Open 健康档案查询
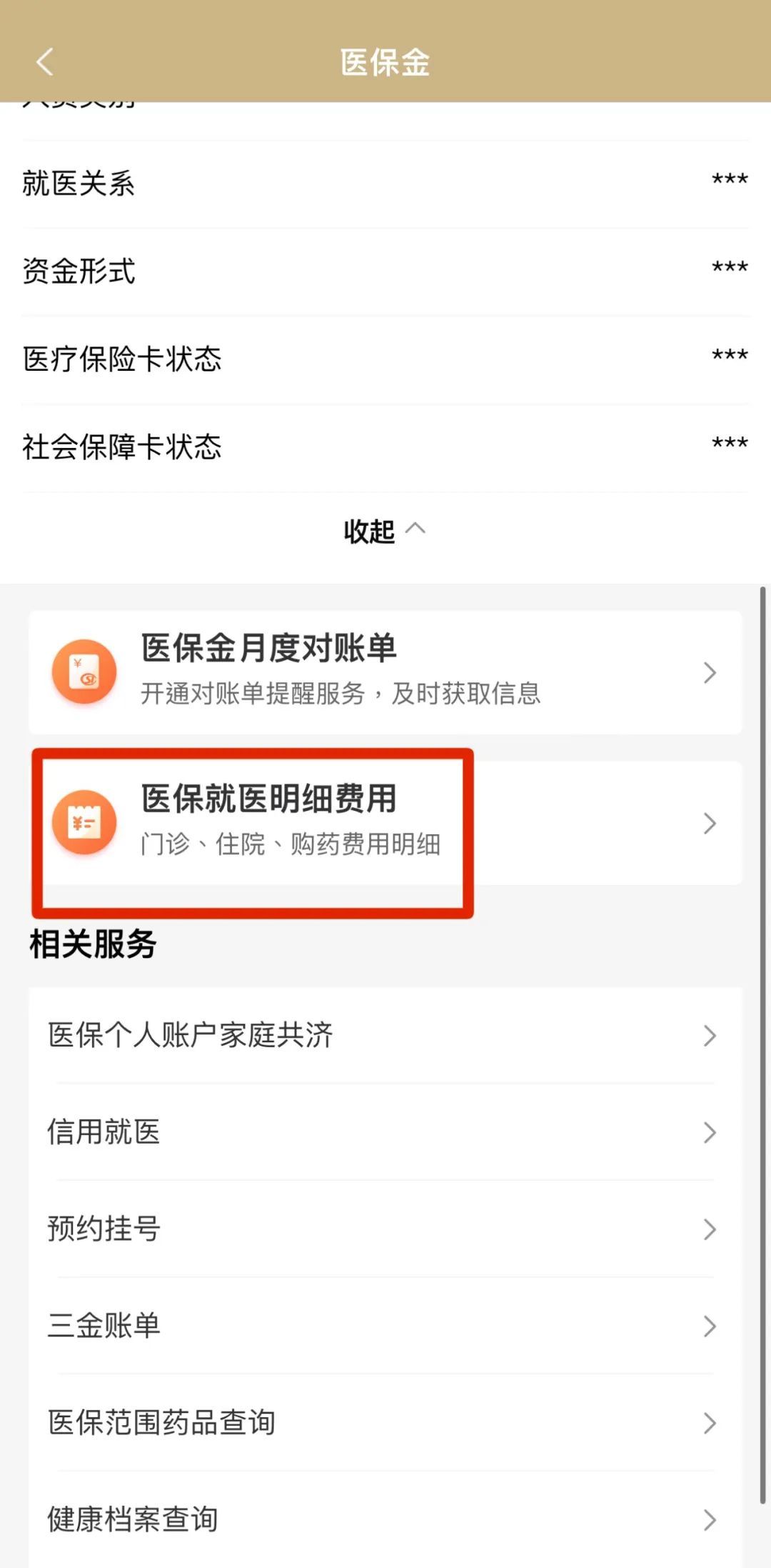The image size is (771, 1568). tap(385, 1519)
